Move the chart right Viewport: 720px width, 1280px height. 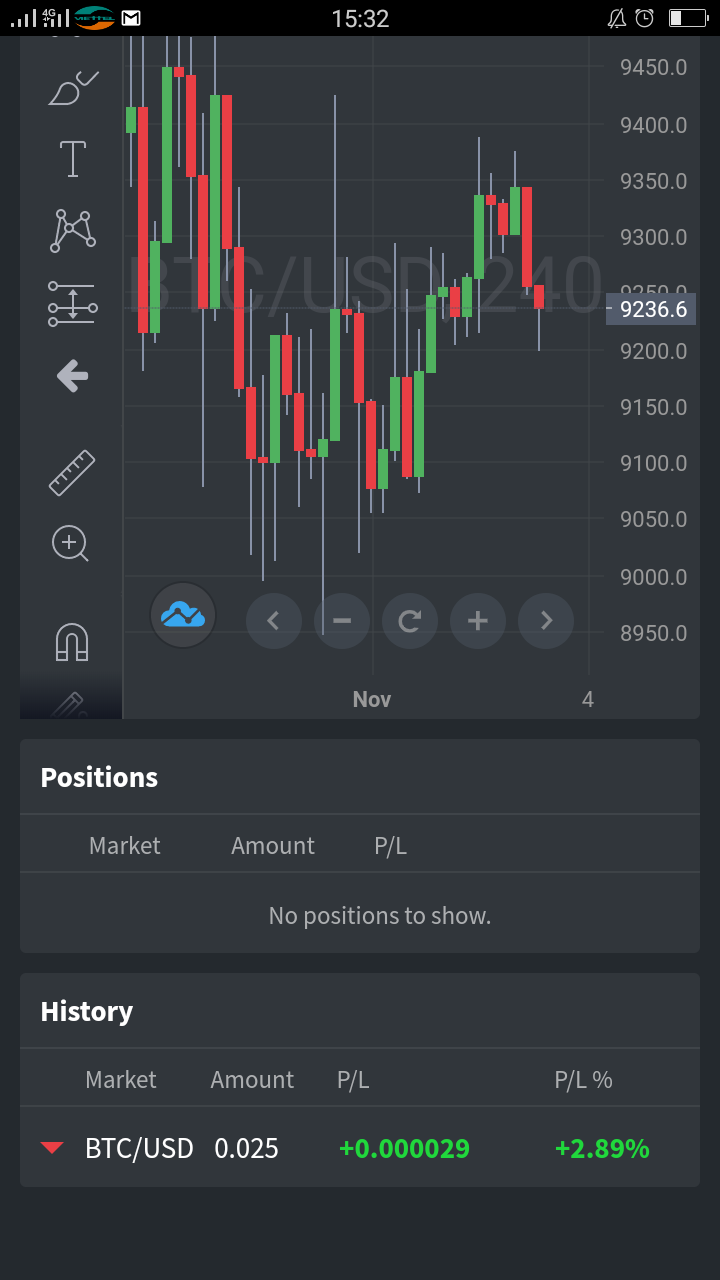[x=546, y=621]
